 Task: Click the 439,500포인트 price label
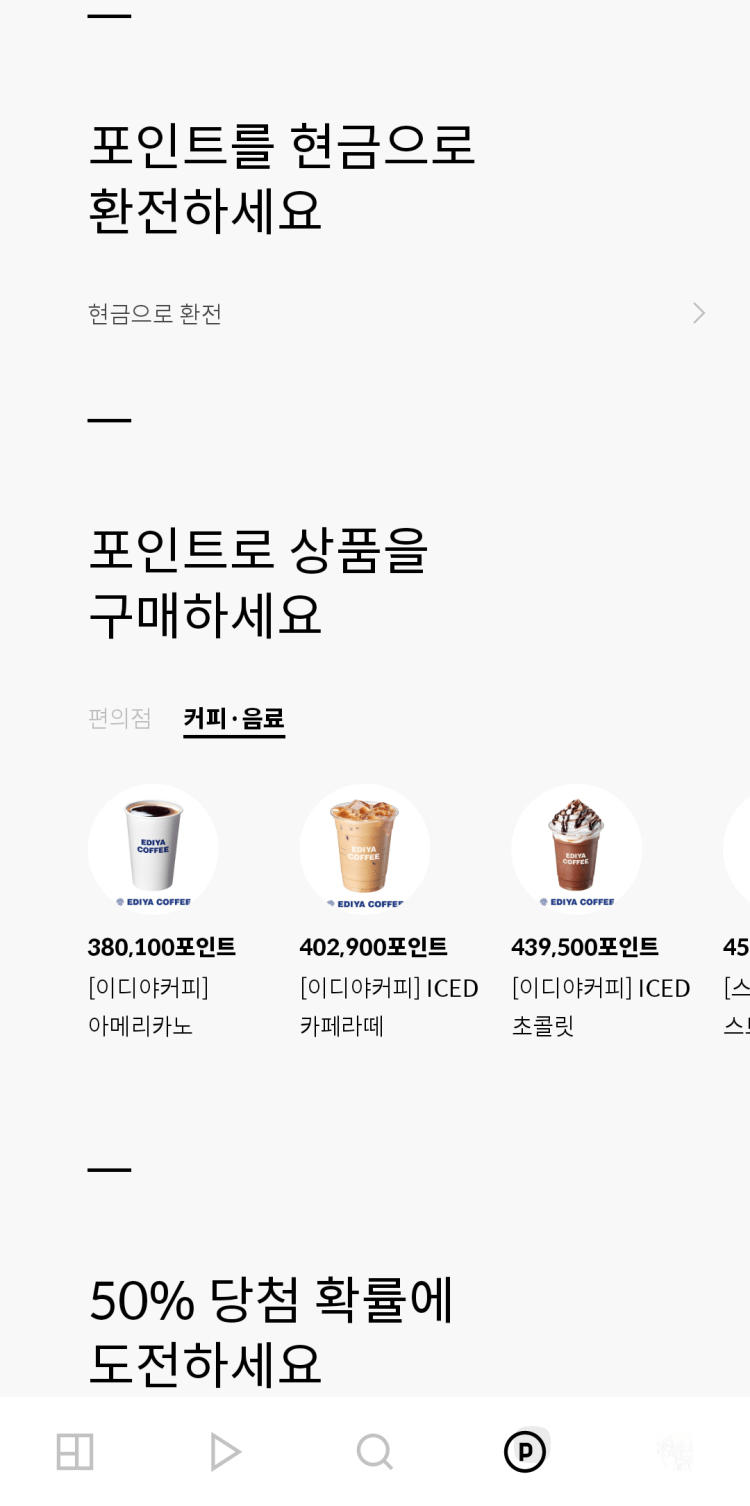pyautogui.click(x=585, y=946)
